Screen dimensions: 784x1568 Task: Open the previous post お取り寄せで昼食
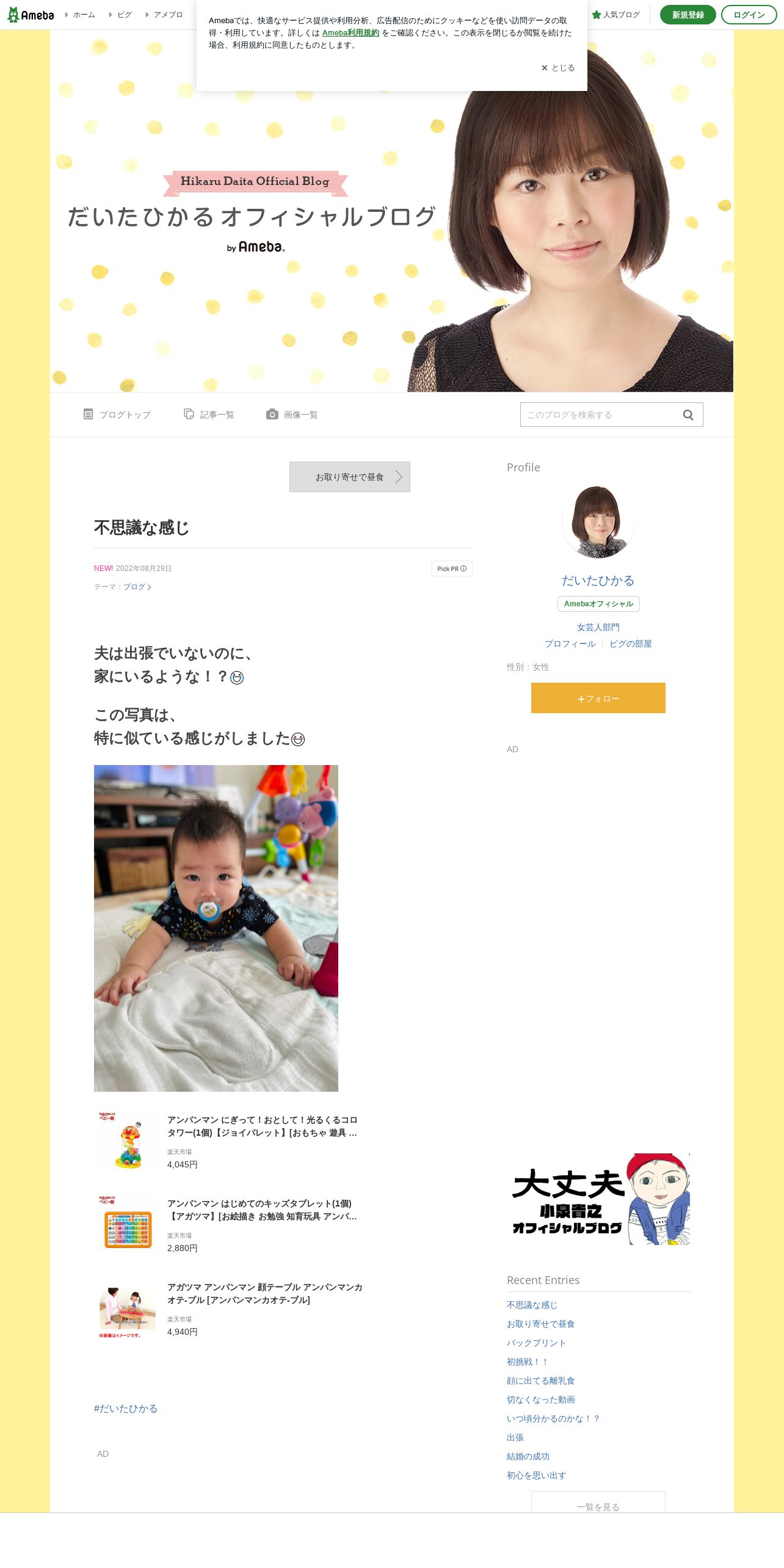350,477
